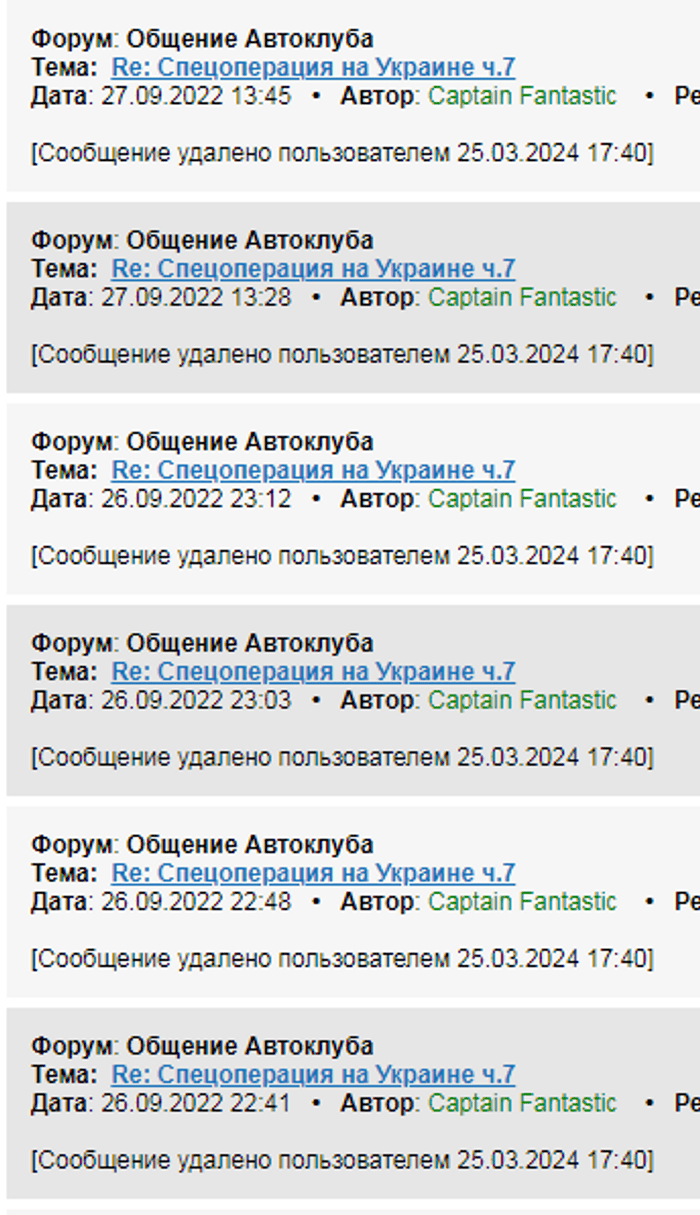Screen dimensions: 700x1215
Task: Open the topic link dated 26.09.2022 23:12
Action: click(313, 470)
